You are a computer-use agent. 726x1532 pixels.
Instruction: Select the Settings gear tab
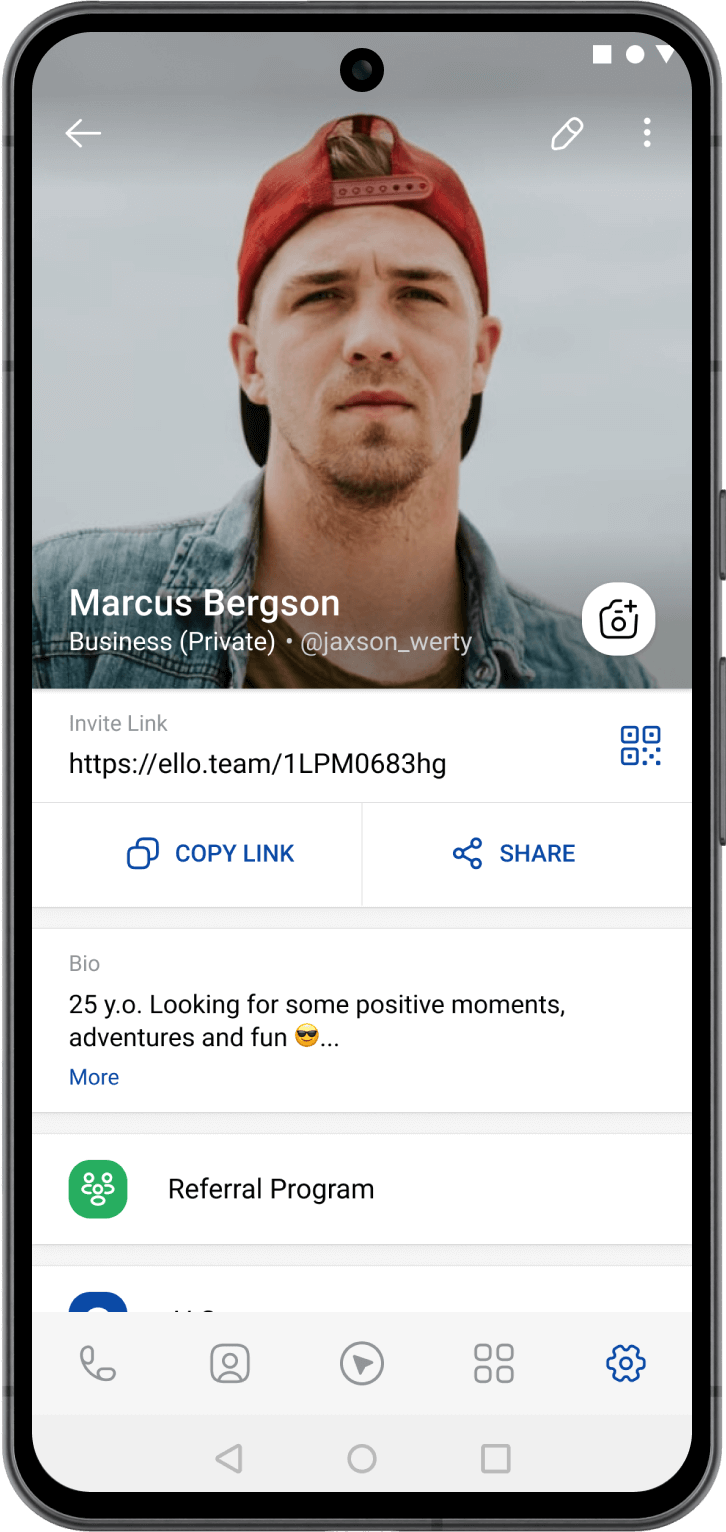[x=626, y=1363]
